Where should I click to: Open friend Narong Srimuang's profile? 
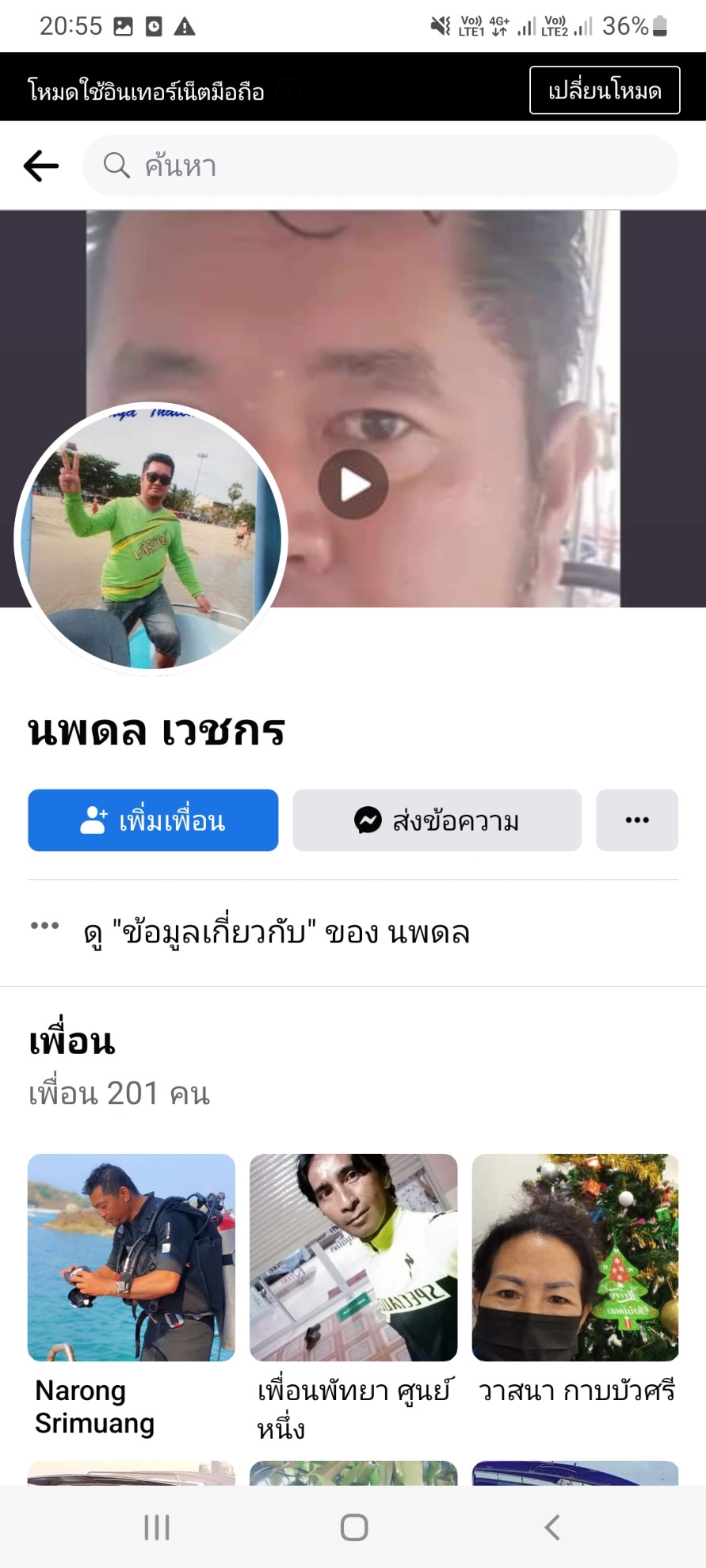coord(132,1258)
